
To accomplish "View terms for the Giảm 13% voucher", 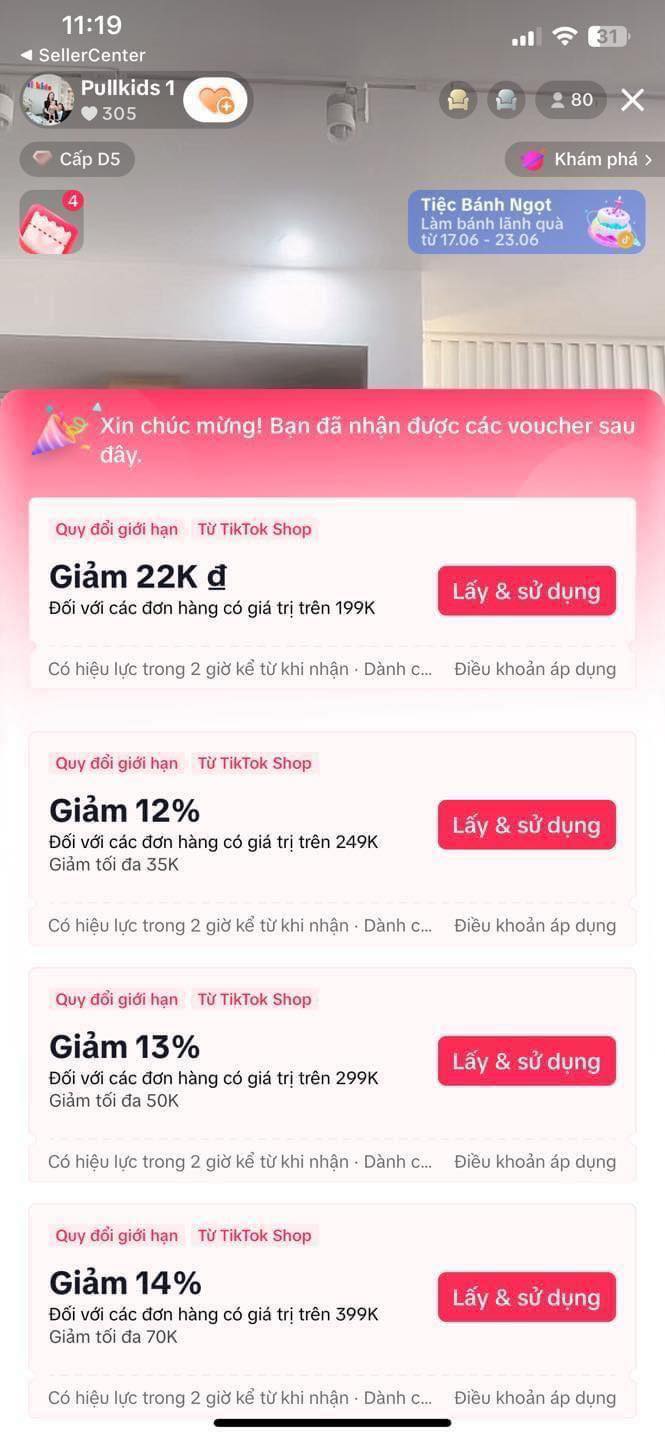I will [x=535, y=1161].
